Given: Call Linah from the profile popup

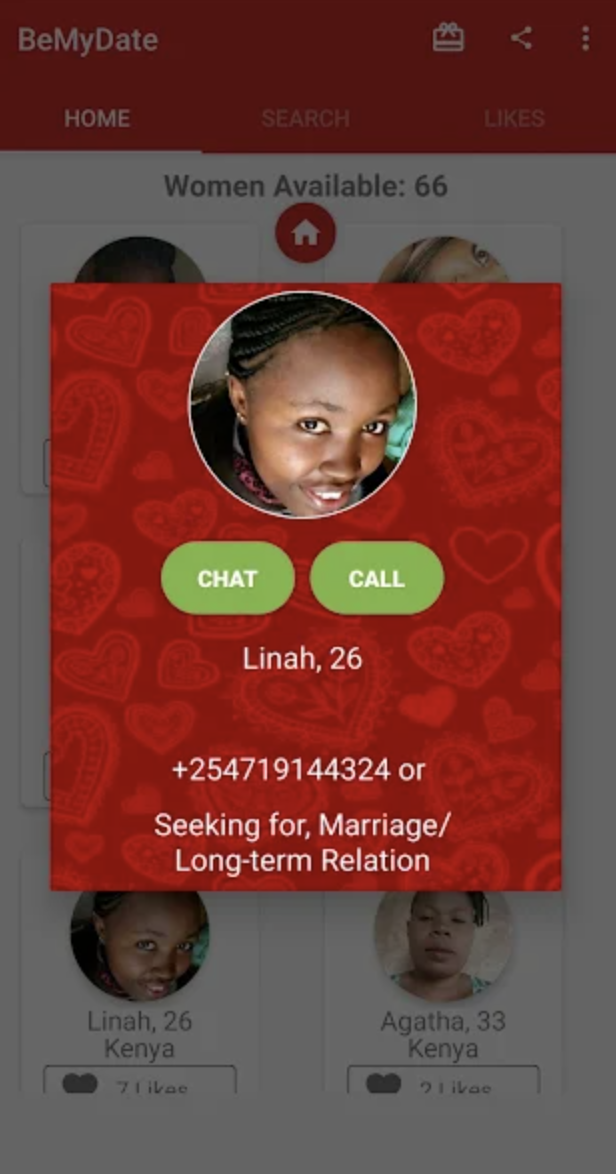Looking at the screenshot, I should coord(376,578).
